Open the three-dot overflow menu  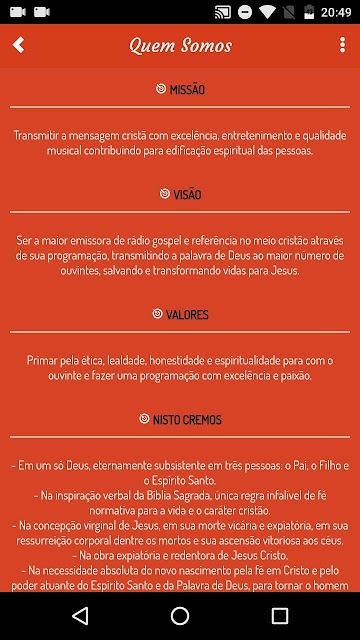(342, 45)
